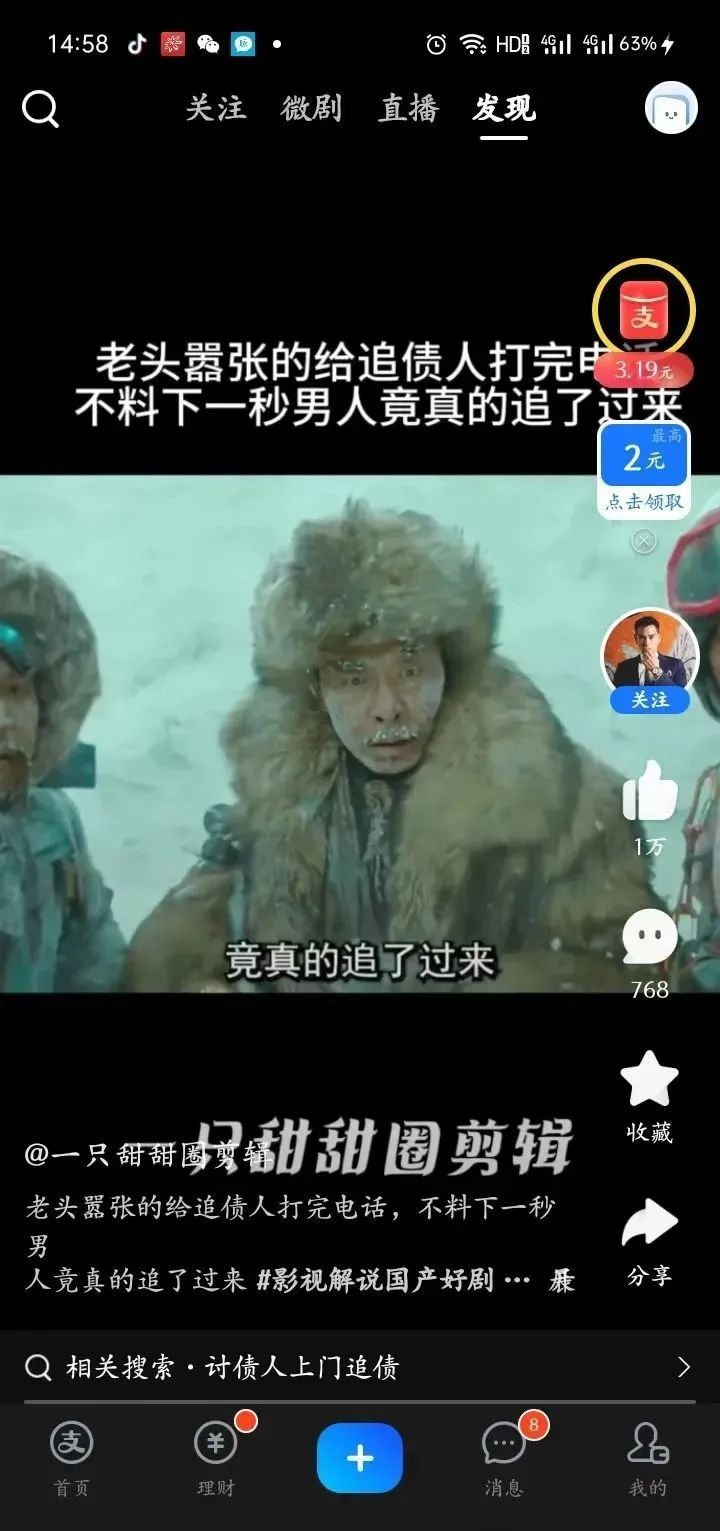This screenshot has height=1531, width=720.
Task: Open the comments with 768 replies
Action: 649,938
